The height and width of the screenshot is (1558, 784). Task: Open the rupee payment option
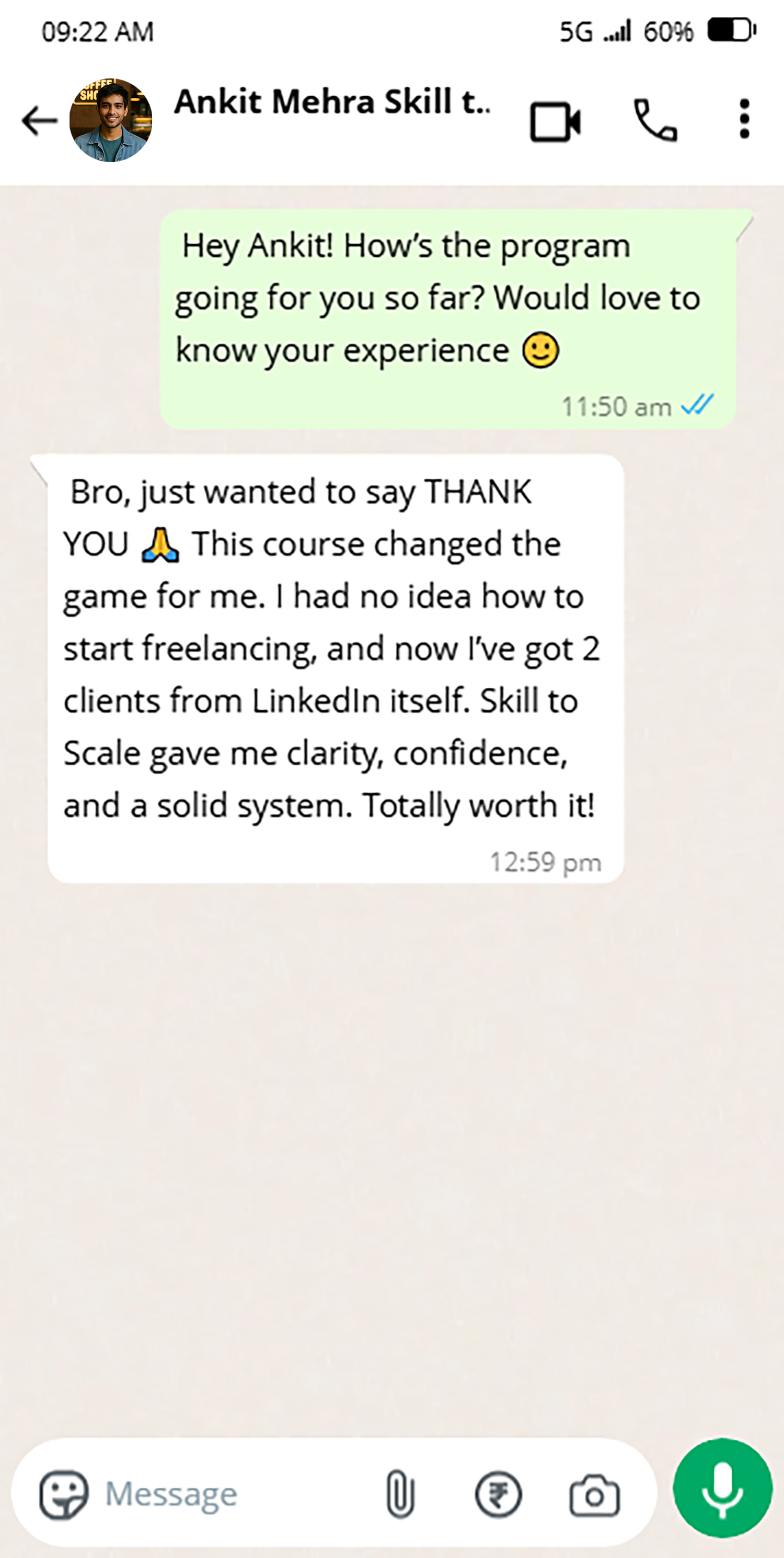(x=498, y=1495)
